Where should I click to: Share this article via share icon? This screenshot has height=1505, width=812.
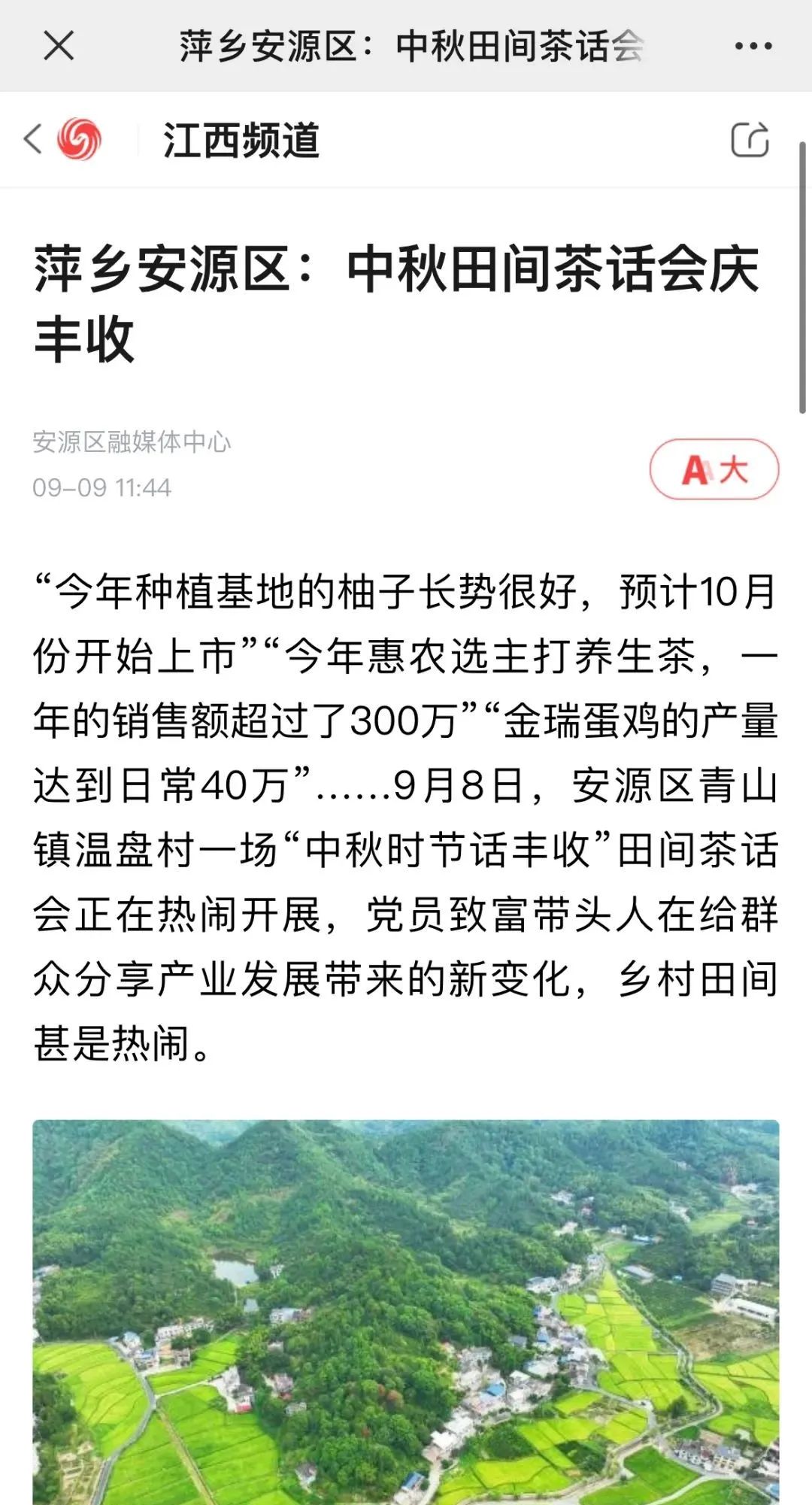(x=750, y=140)
